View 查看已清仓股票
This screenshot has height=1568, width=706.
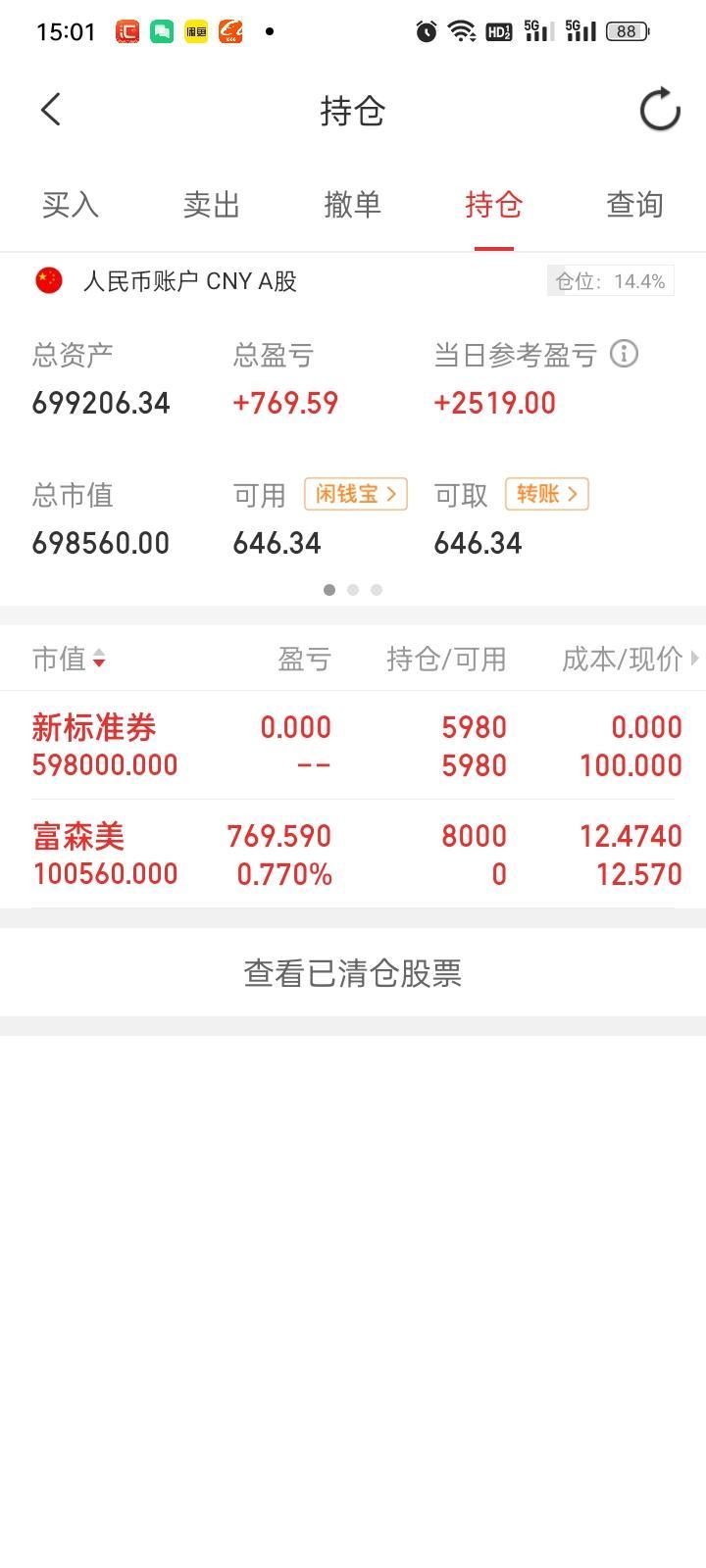[353, 973]
